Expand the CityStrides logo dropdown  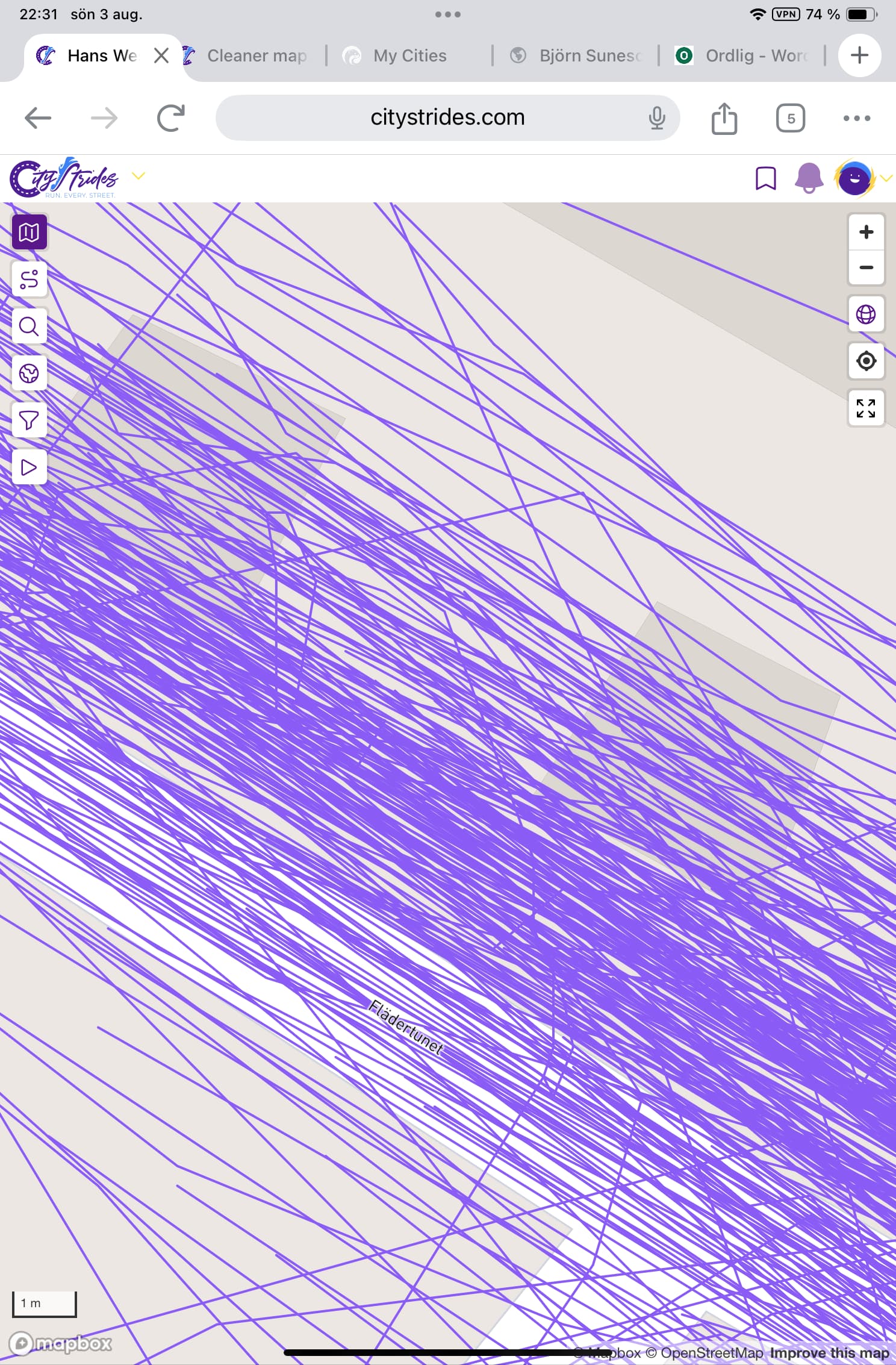[138, 176]
